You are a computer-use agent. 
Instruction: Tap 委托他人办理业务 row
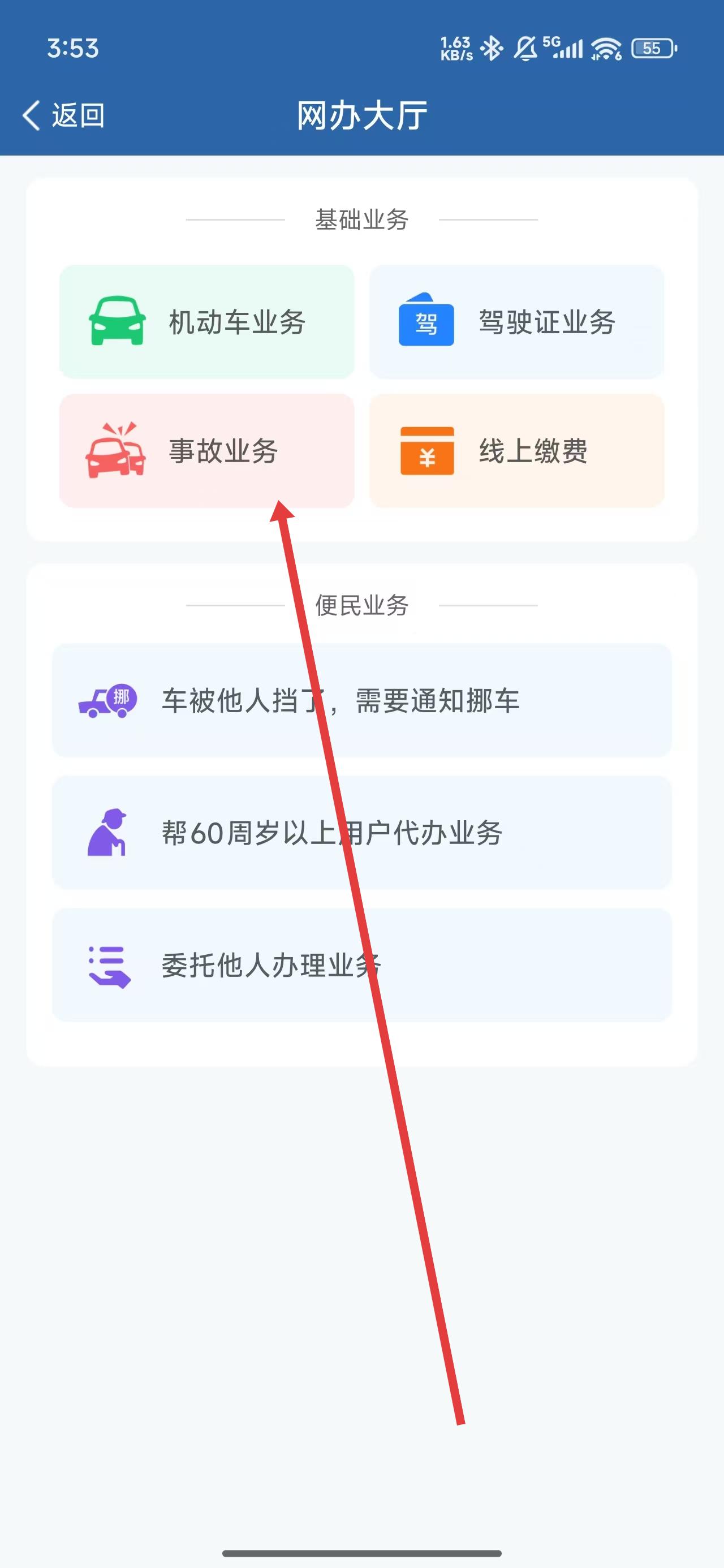click(x=361, y=965)
